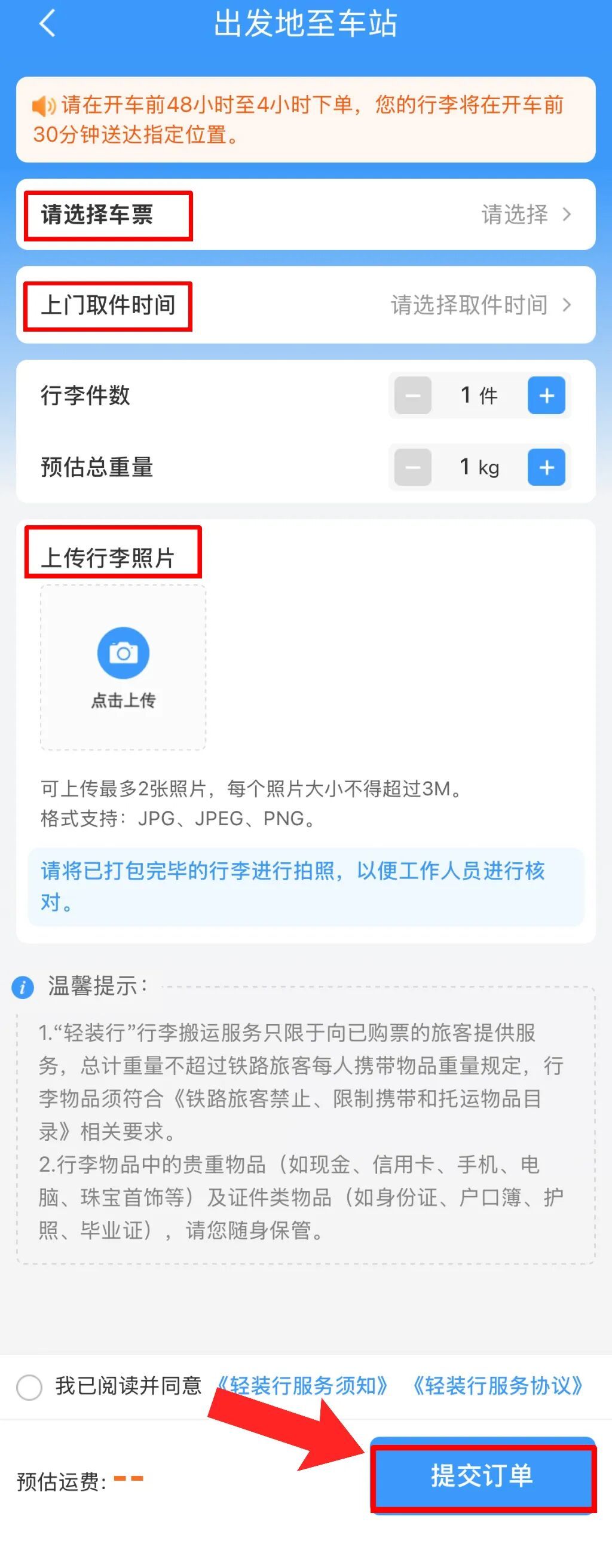Increase 行李件数 using the plus button
Image resolution: width=612 pixels, height=1568 pixels.
pos(546,394)
